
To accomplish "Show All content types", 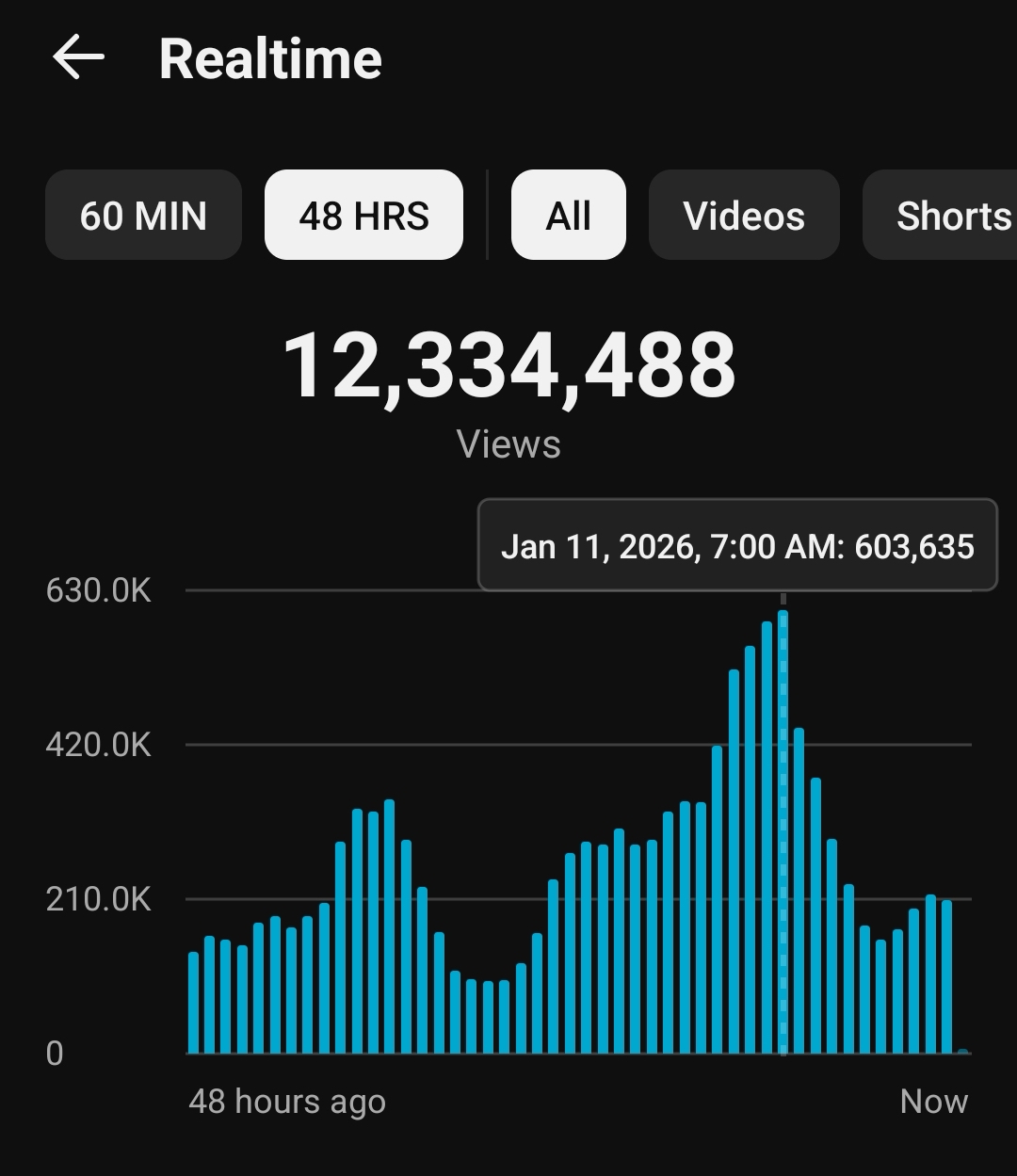I will tap(568, 216).
